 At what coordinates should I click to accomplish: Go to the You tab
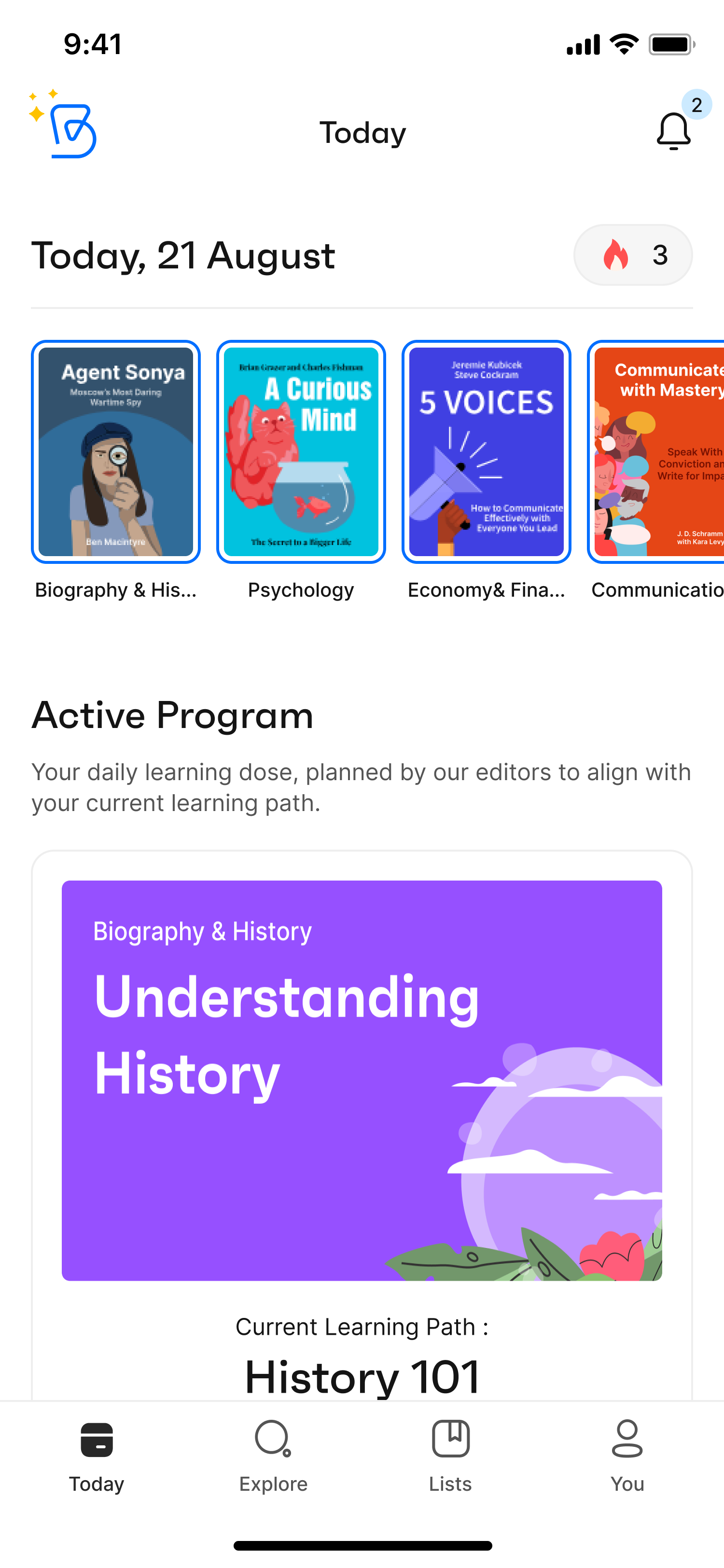627,1456
